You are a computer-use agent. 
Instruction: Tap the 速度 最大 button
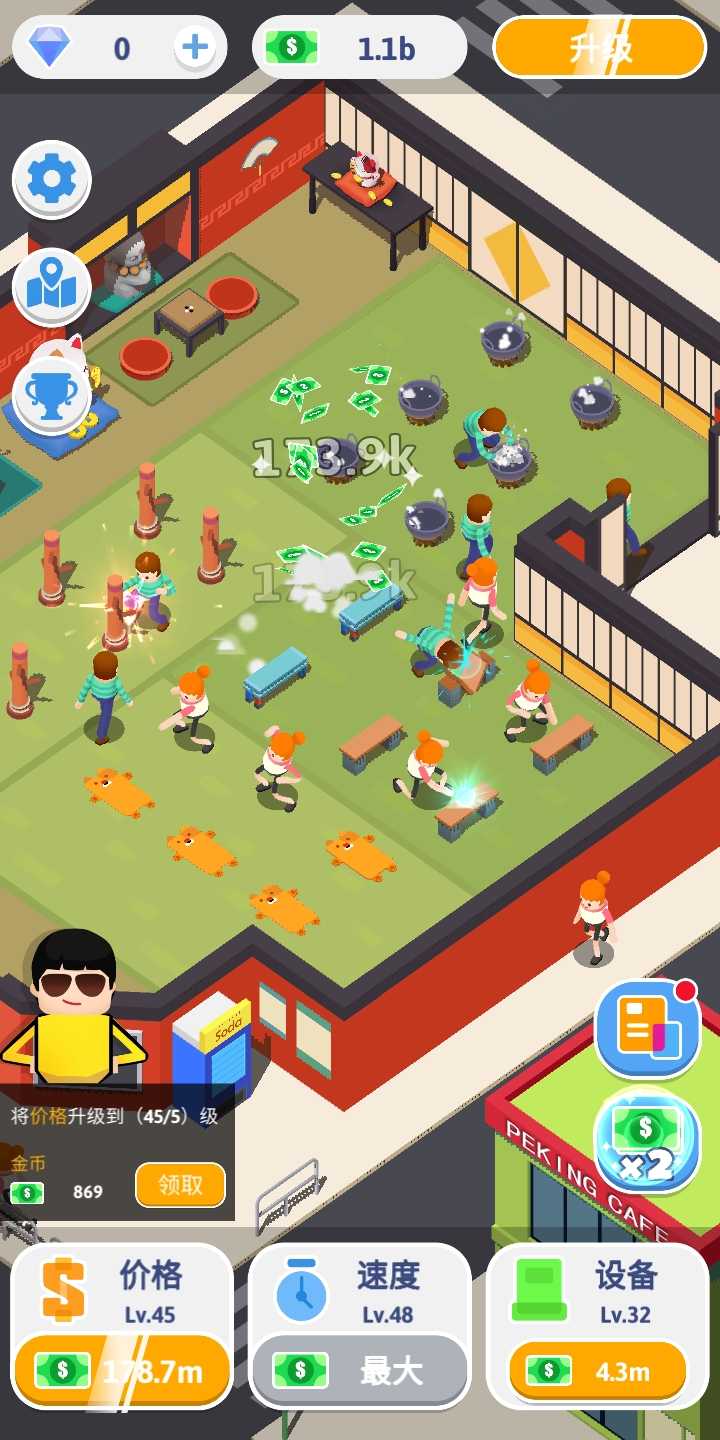(359, 1371)
